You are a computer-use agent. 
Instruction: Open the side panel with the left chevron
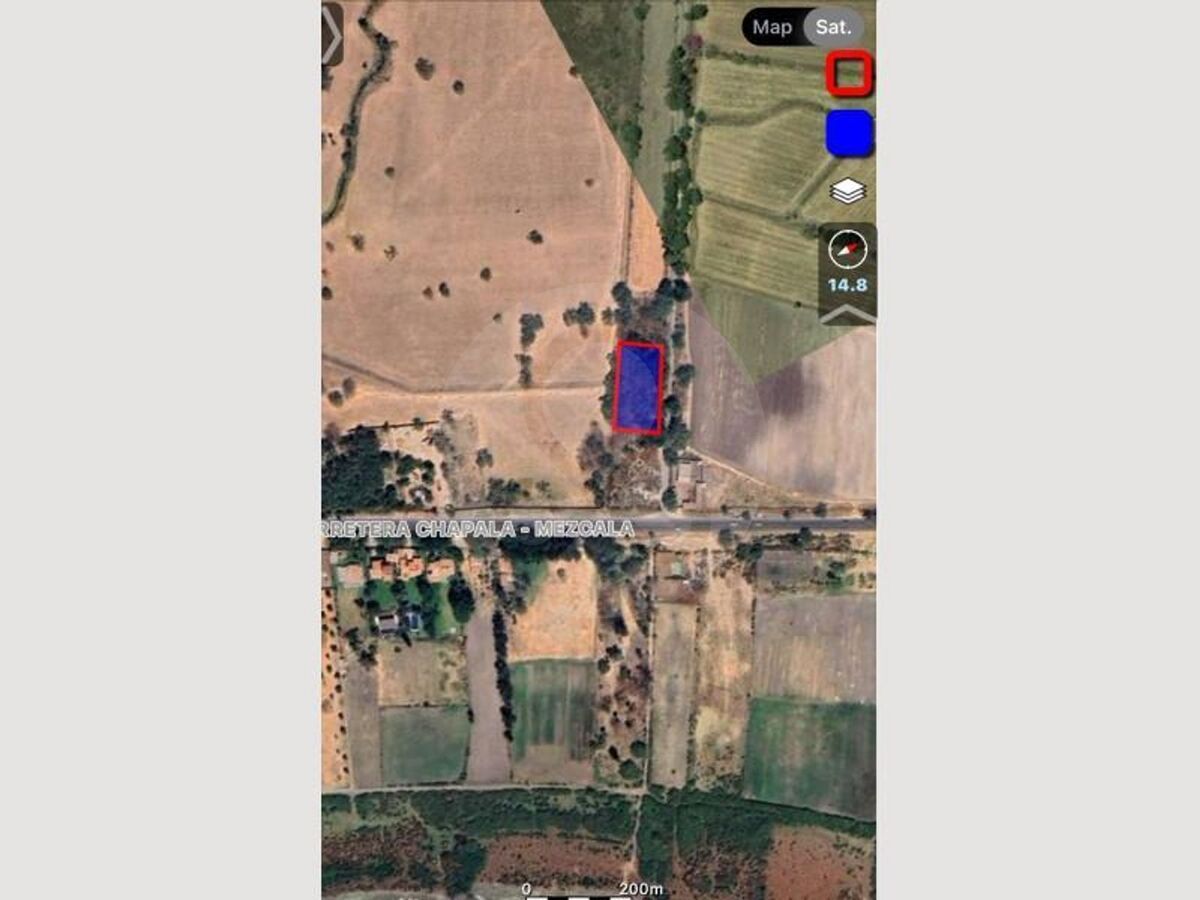[x=332, y=34]
